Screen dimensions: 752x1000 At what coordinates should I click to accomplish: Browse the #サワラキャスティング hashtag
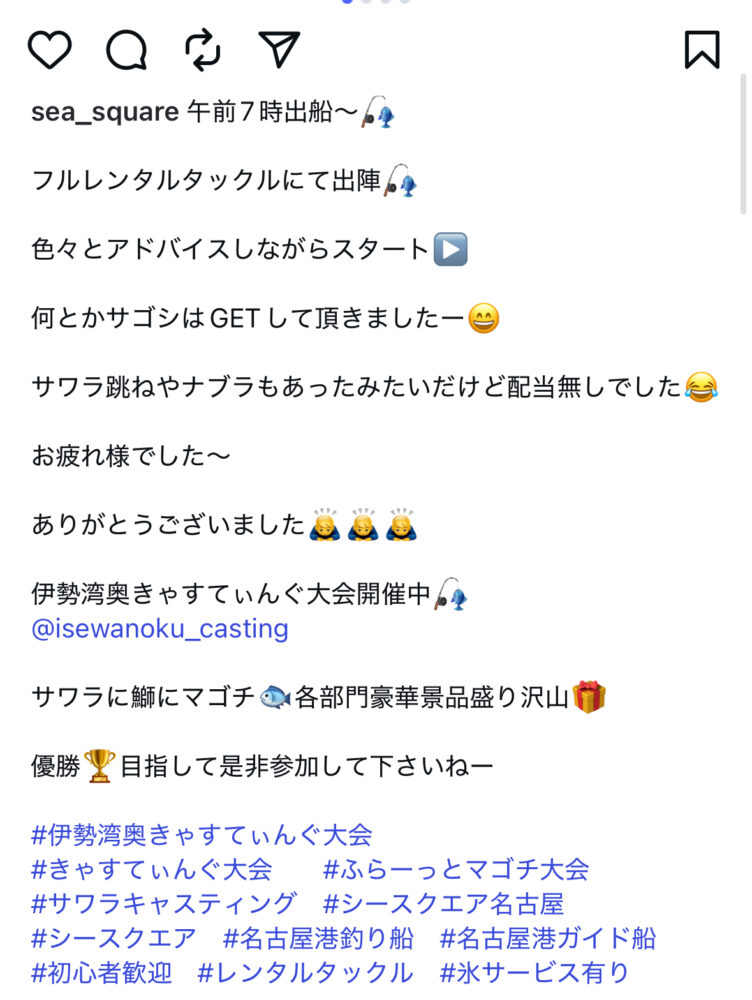point(164,904)
